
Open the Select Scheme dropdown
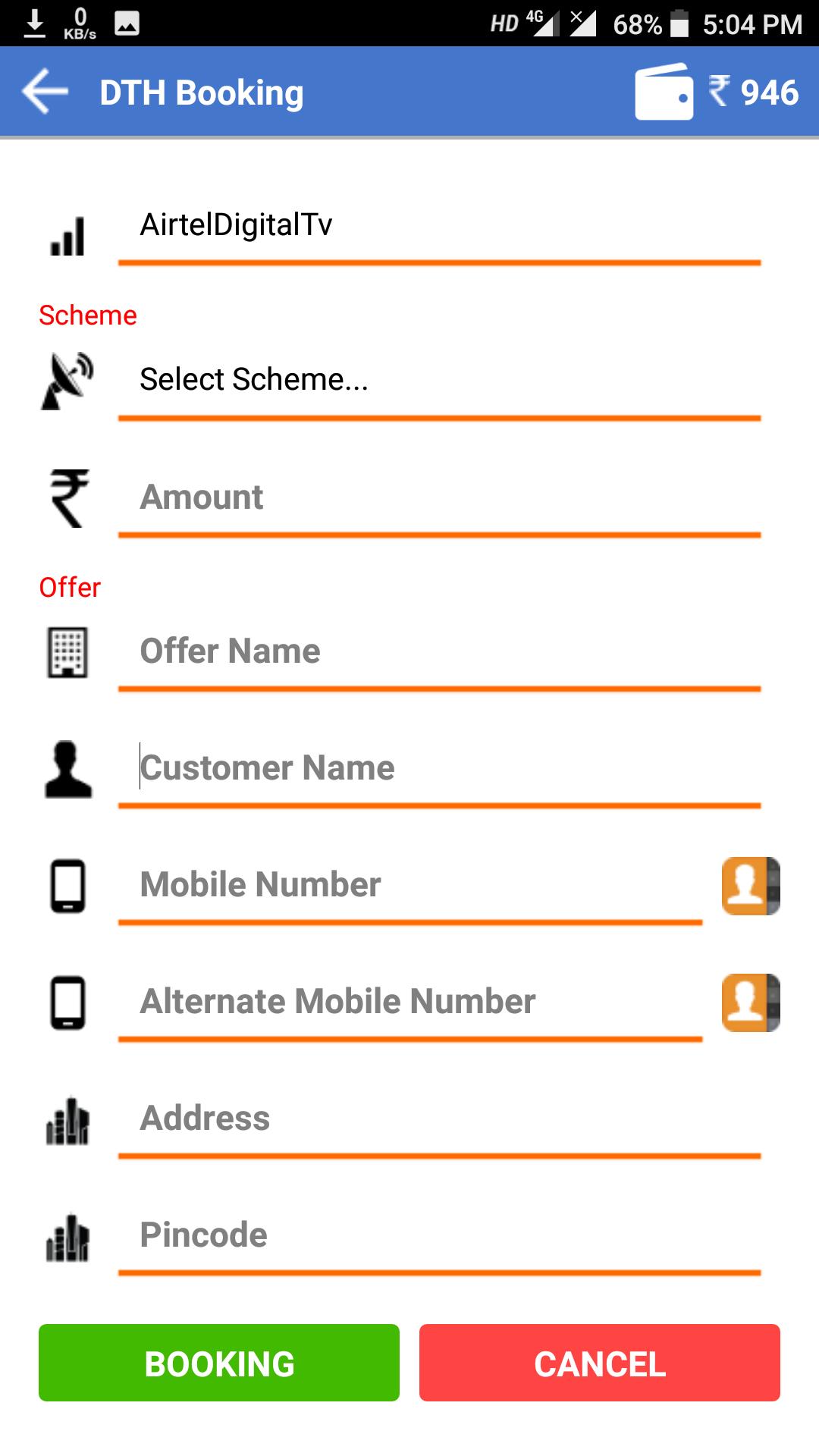click(439, 384)
